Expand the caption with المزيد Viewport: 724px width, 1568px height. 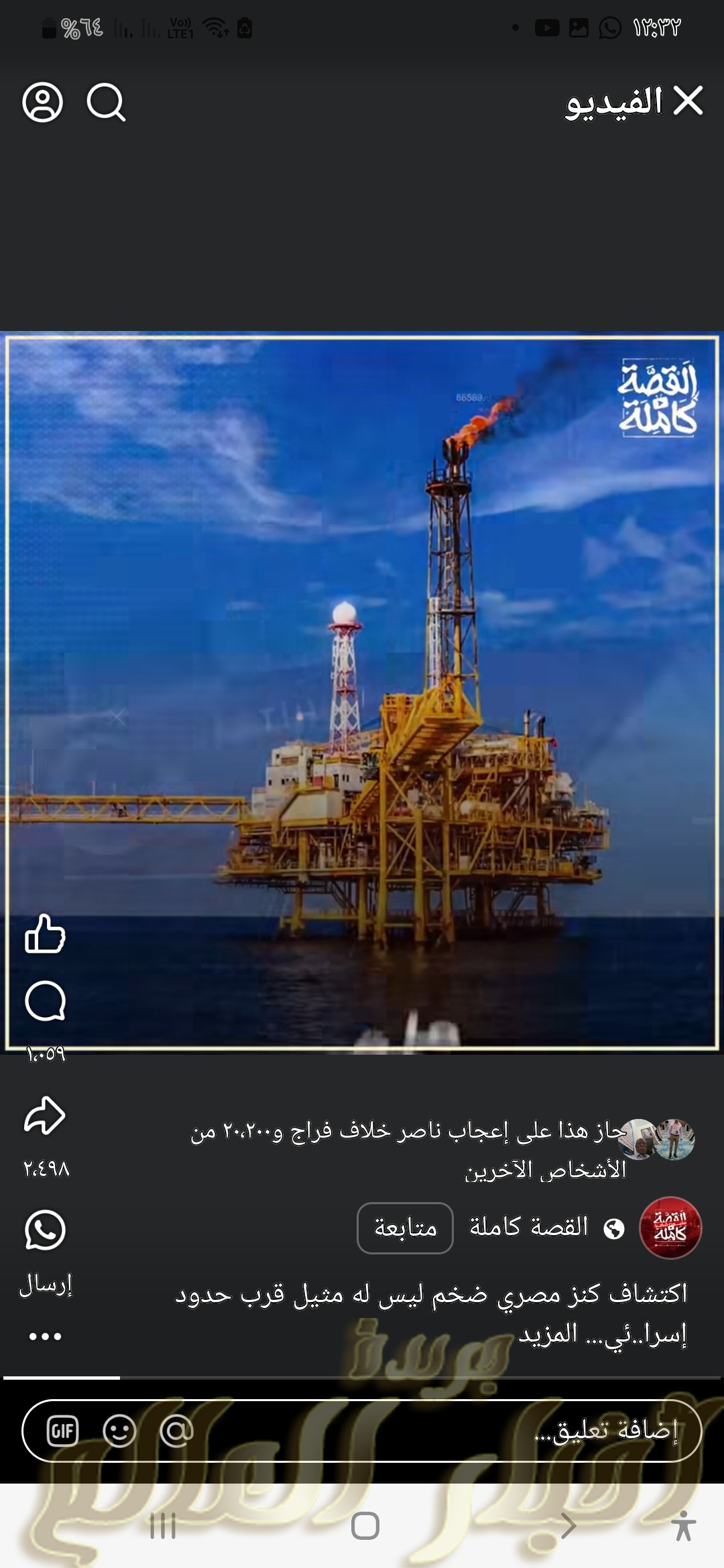(548, 1333)
